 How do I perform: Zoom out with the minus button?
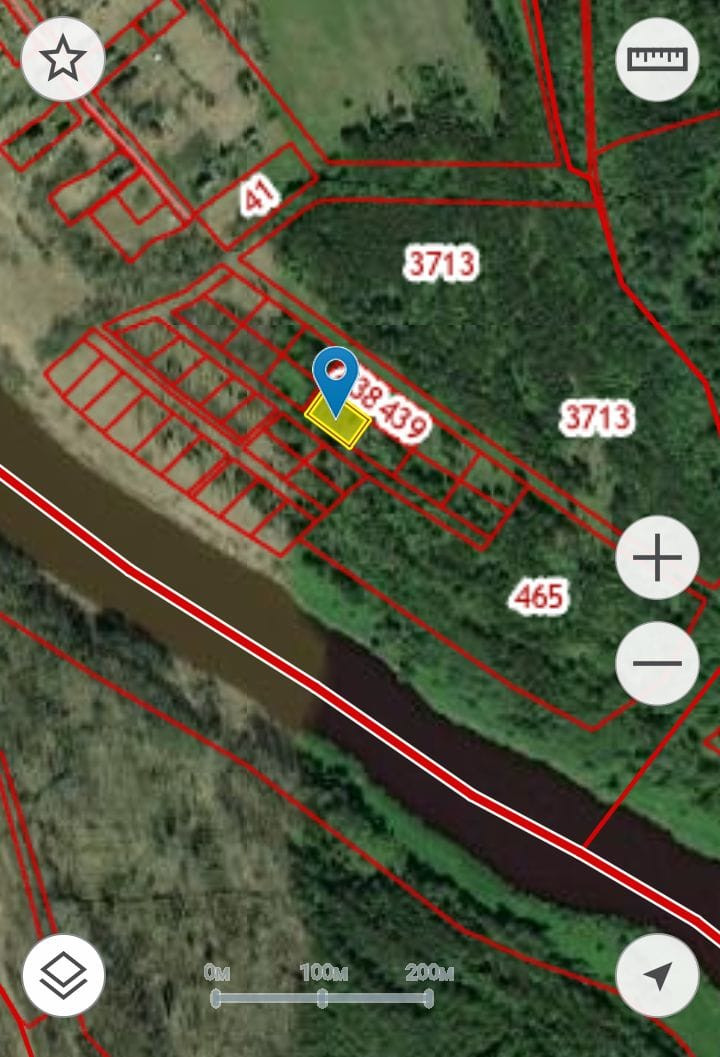click(x=657, y=662)
